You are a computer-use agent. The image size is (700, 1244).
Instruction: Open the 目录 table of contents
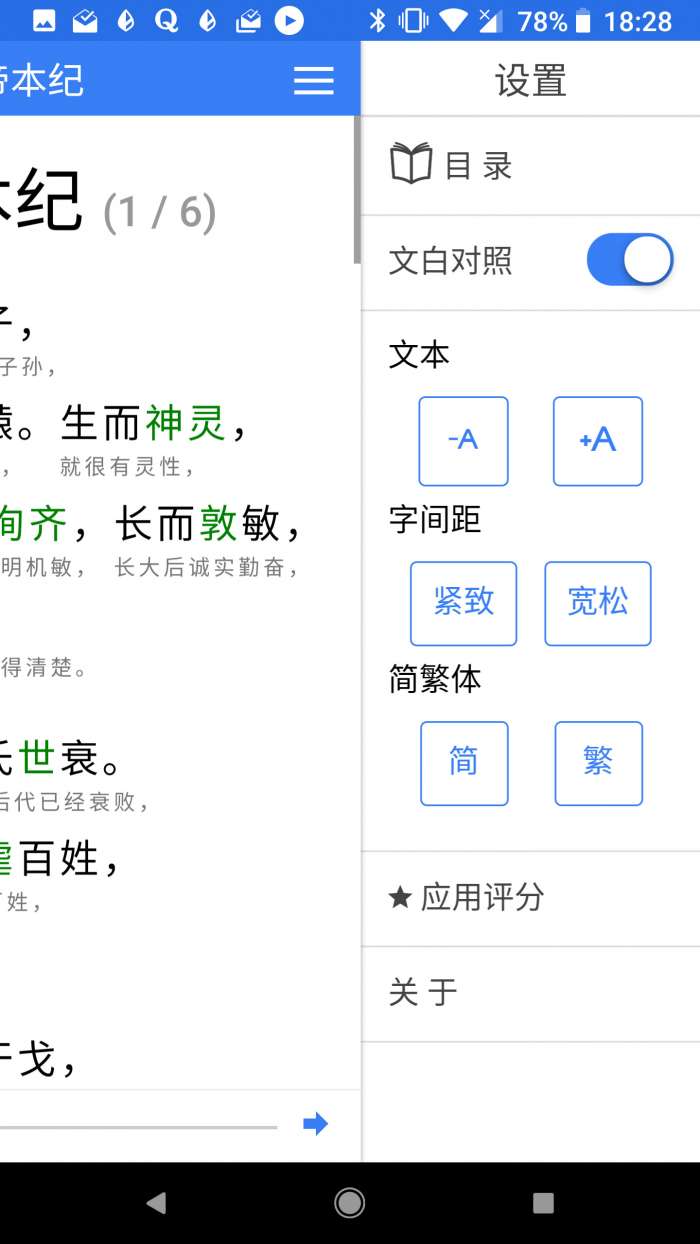[452, 164]
